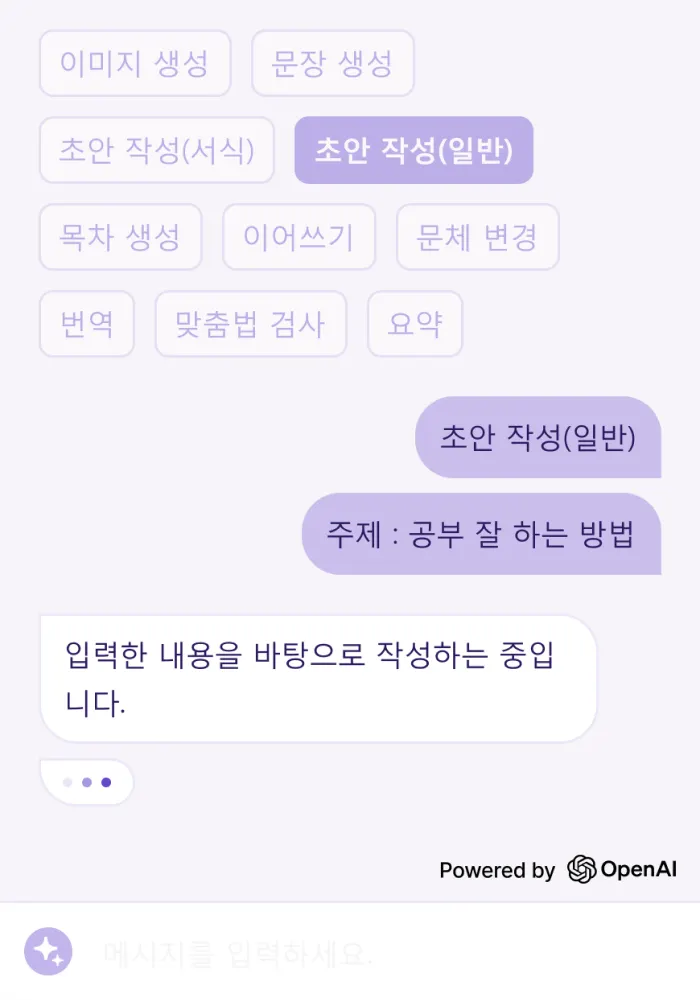
Task: Tap the 초안 작성(서식) chip
Action: [156, 150]
